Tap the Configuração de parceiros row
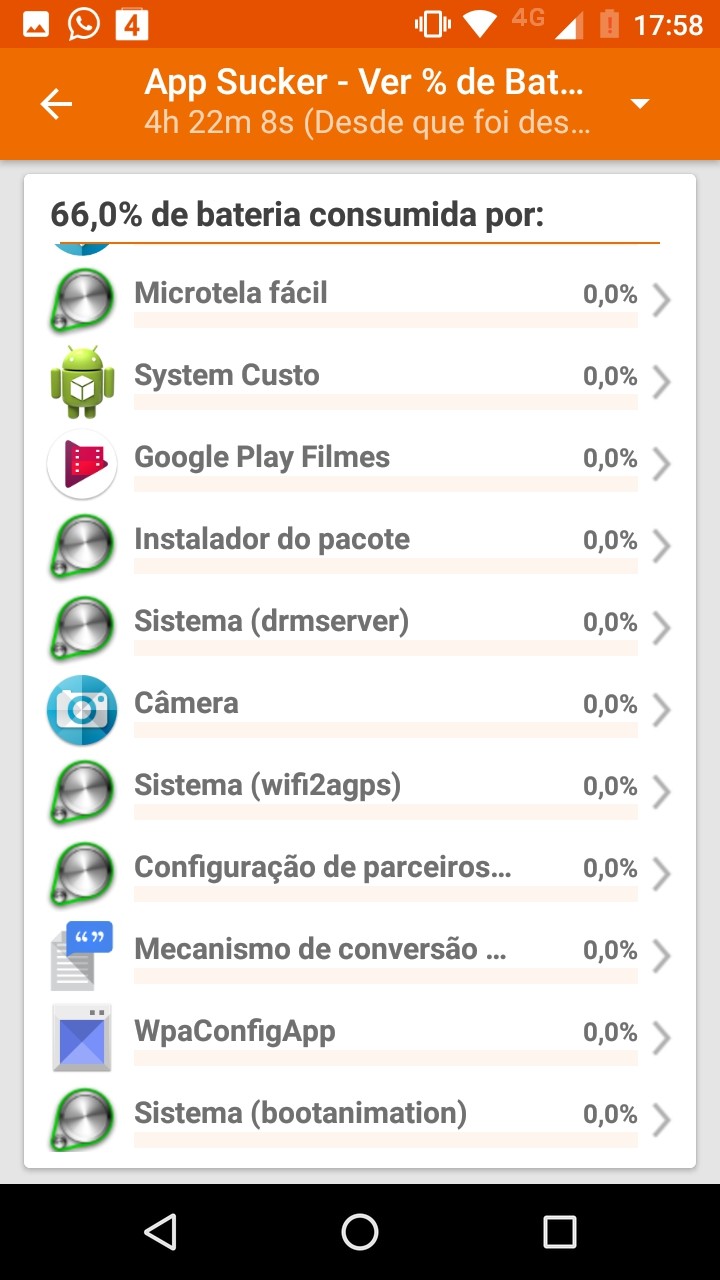The height and width of the screenshot is (1280, 720). pos(360,872)
